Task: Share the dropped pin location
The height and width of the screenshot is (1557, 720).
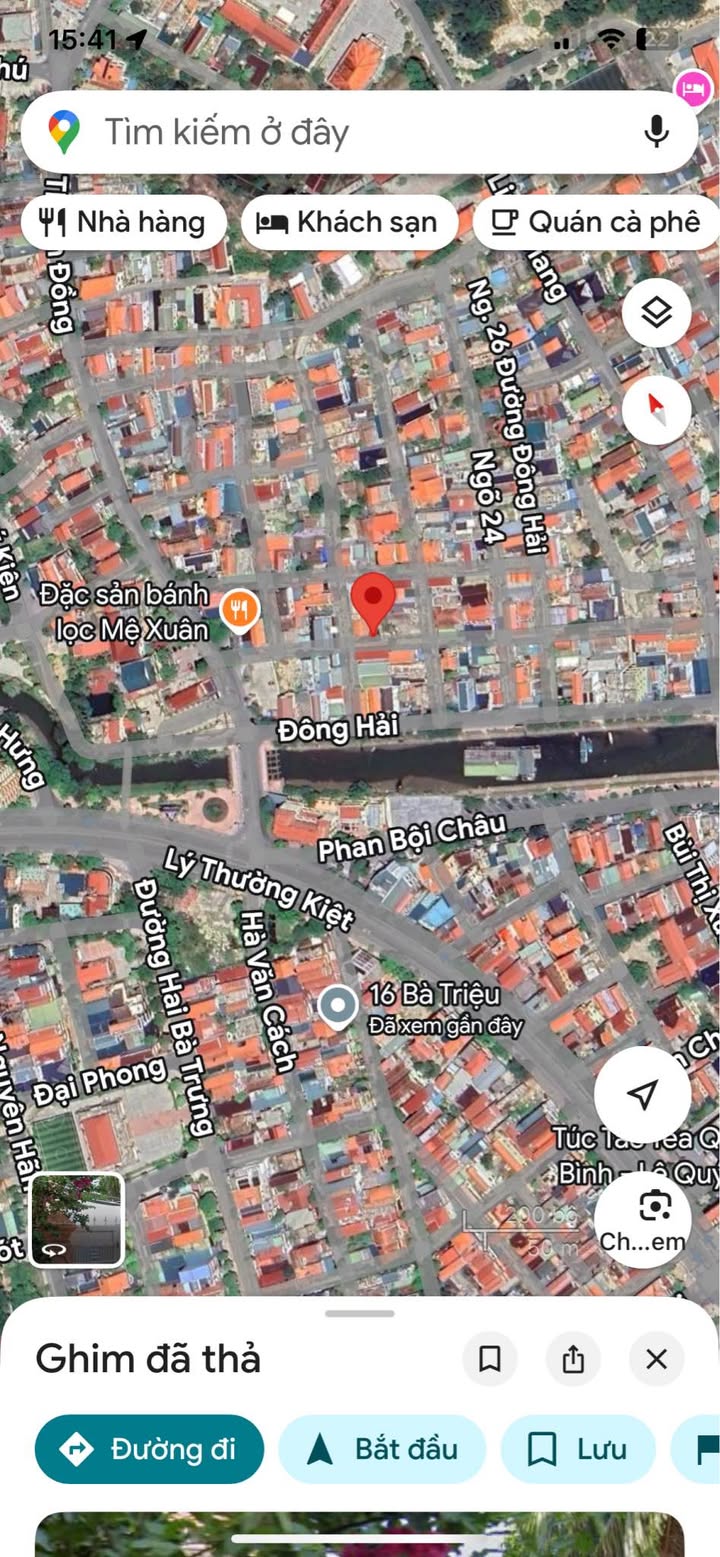Action: pyautogui.click(x=573, y=1359)
